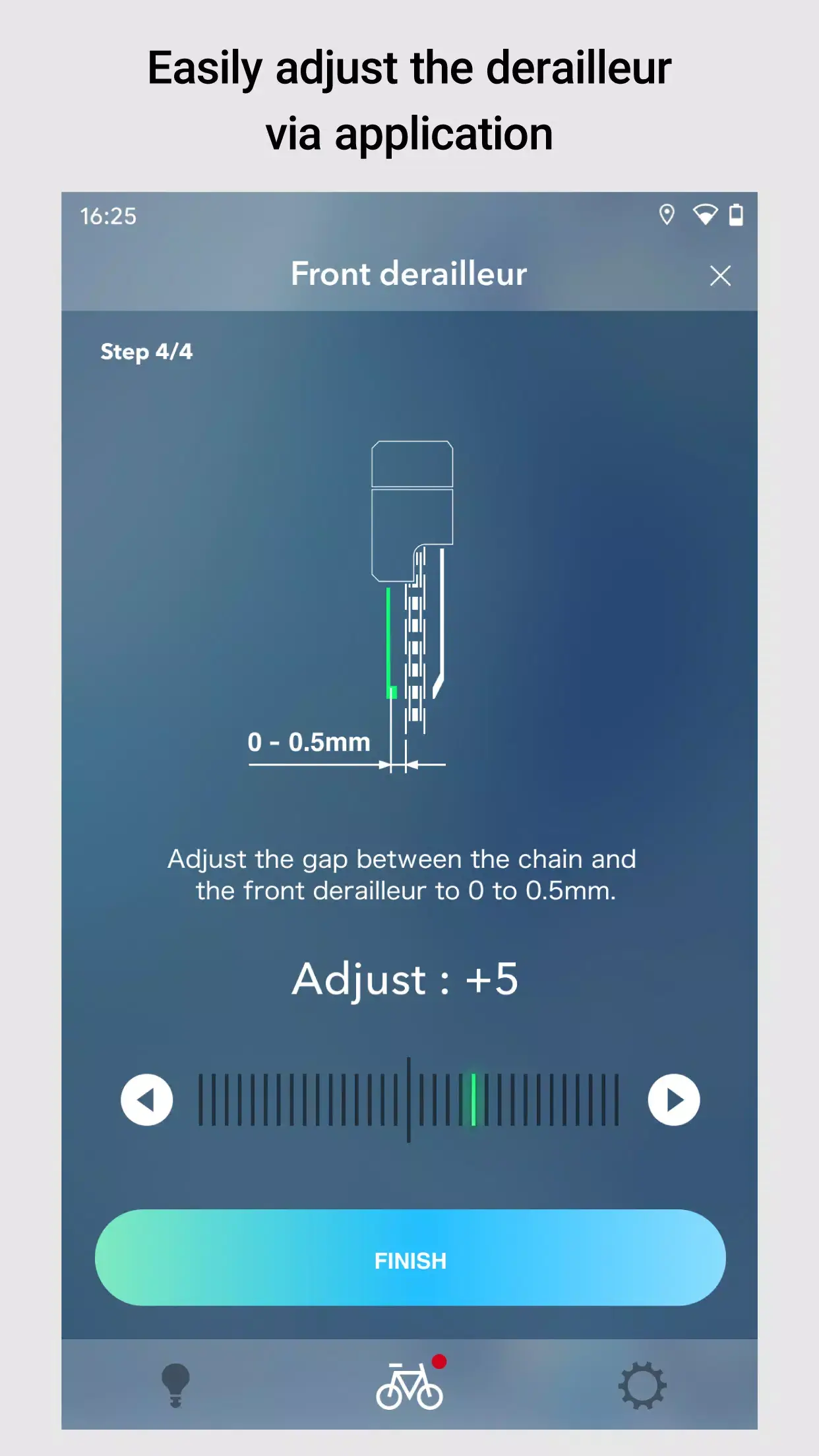Increase adjustment with the right arrow

tap(674, 1099)
